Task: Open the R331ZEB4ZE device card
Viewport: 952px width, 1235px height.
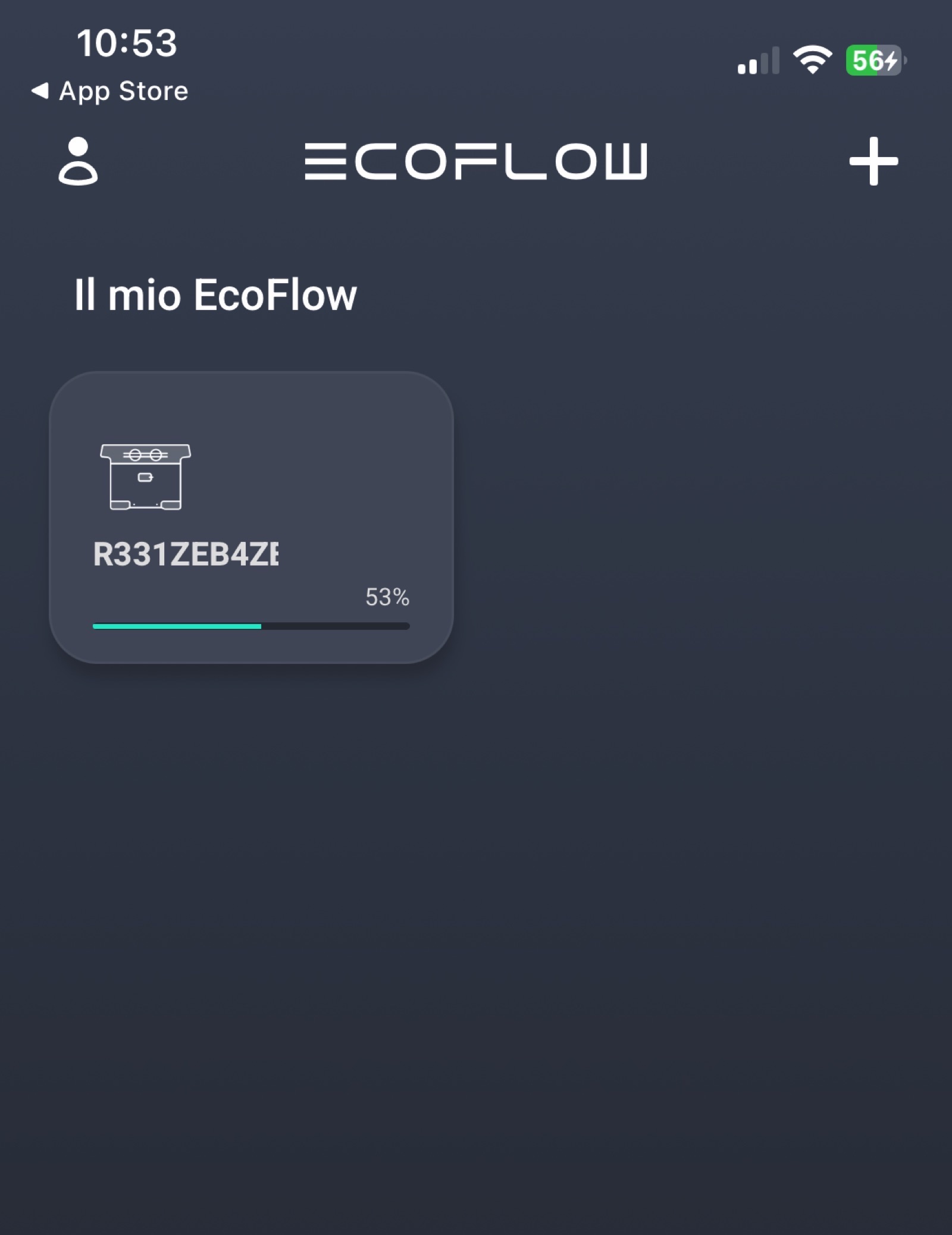Action: click(x=251, y=517)
